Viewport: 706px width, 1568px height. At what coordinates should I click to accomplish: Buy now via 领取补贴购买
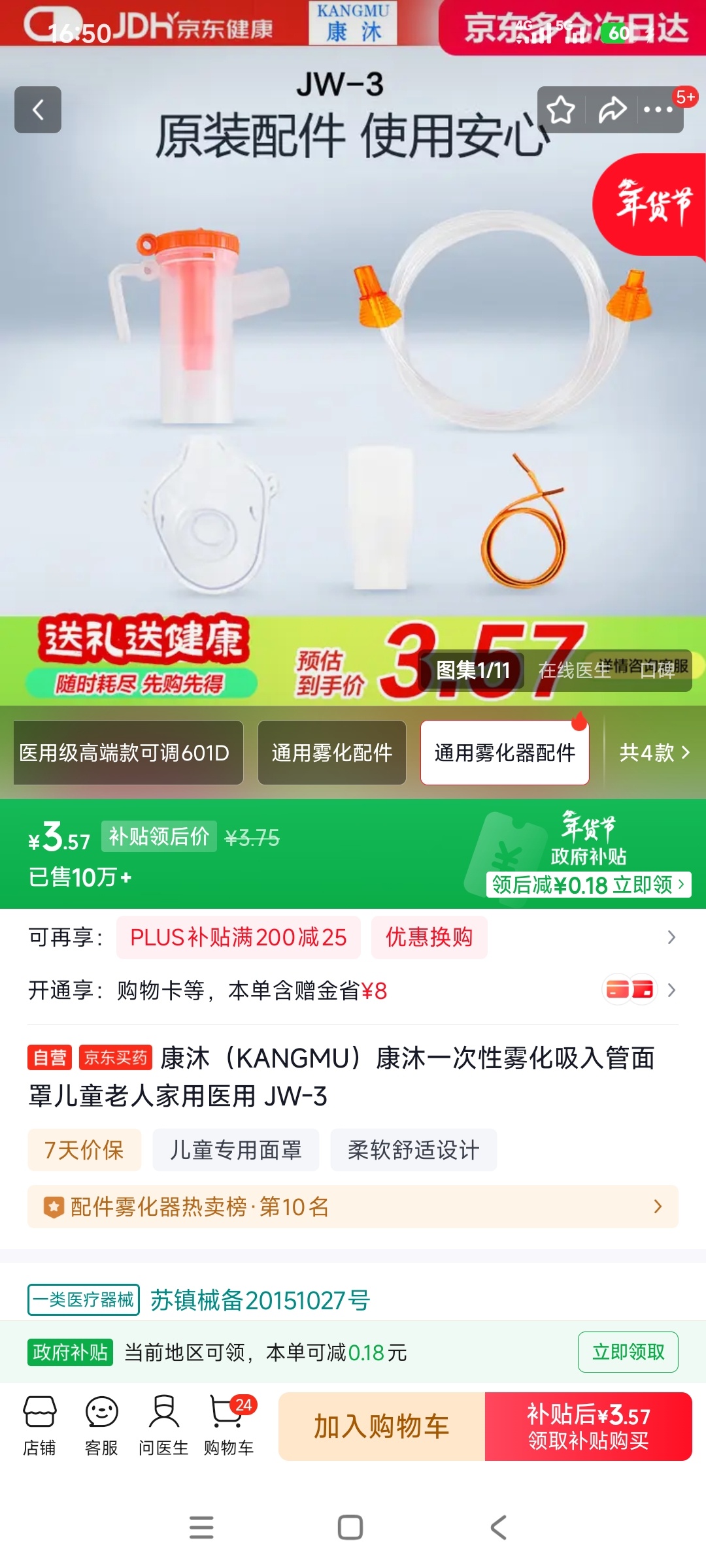(x=588, y=1426)
